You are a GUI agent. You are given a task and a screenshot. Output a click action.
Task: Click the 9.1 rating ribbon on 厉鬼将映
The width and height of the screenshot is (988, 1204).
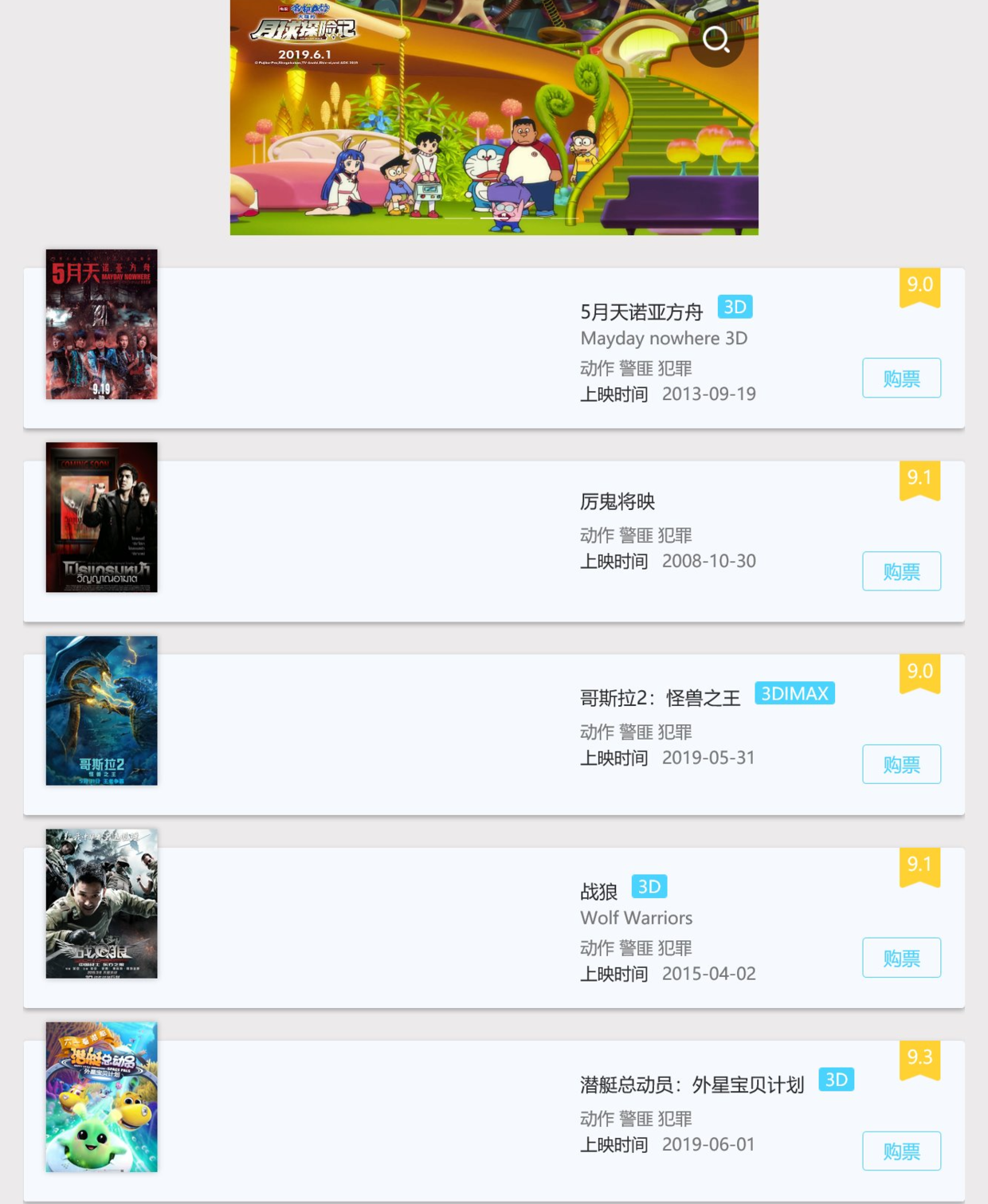(x=920, y=478)
